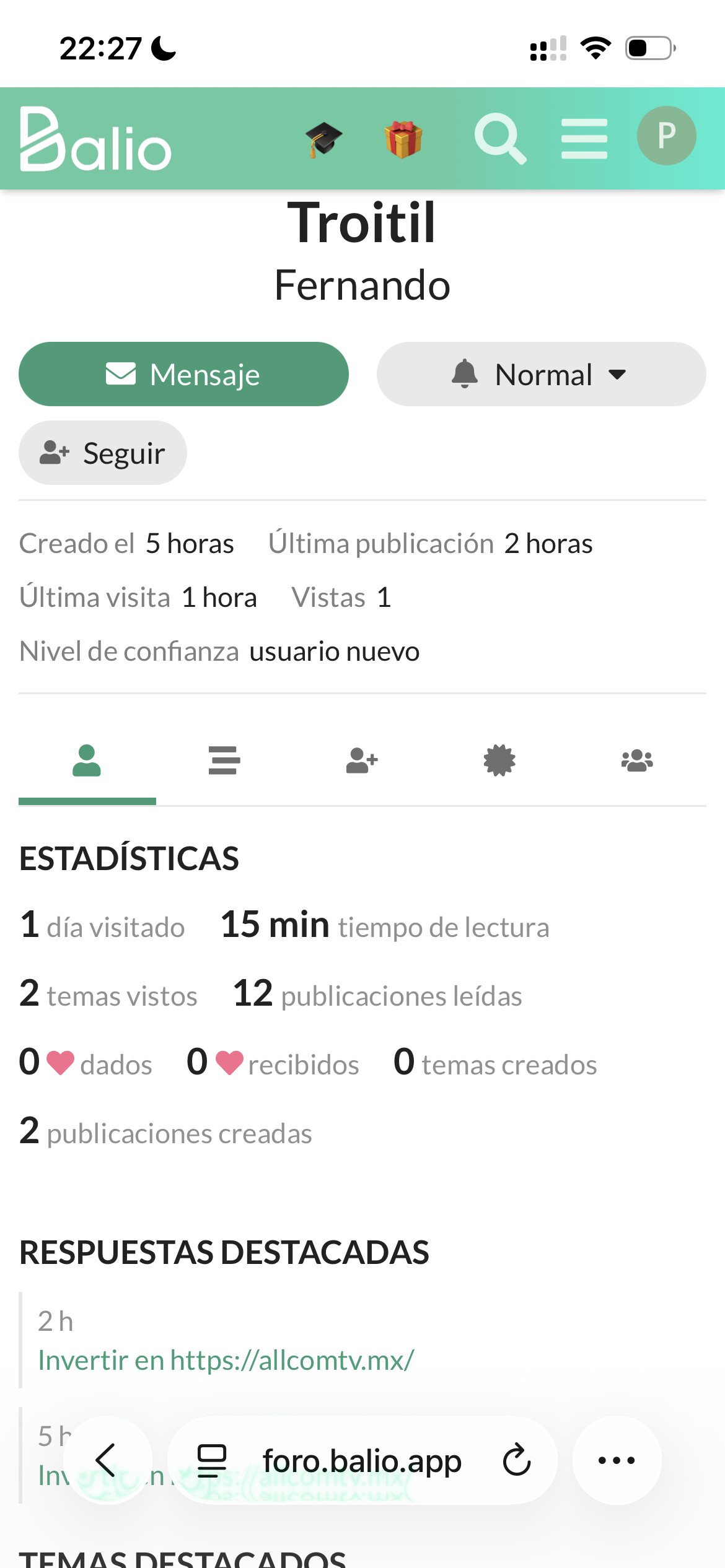Screen dimensions: 725x1568
Task: Go back in the browser
Action: [107, 1460]
